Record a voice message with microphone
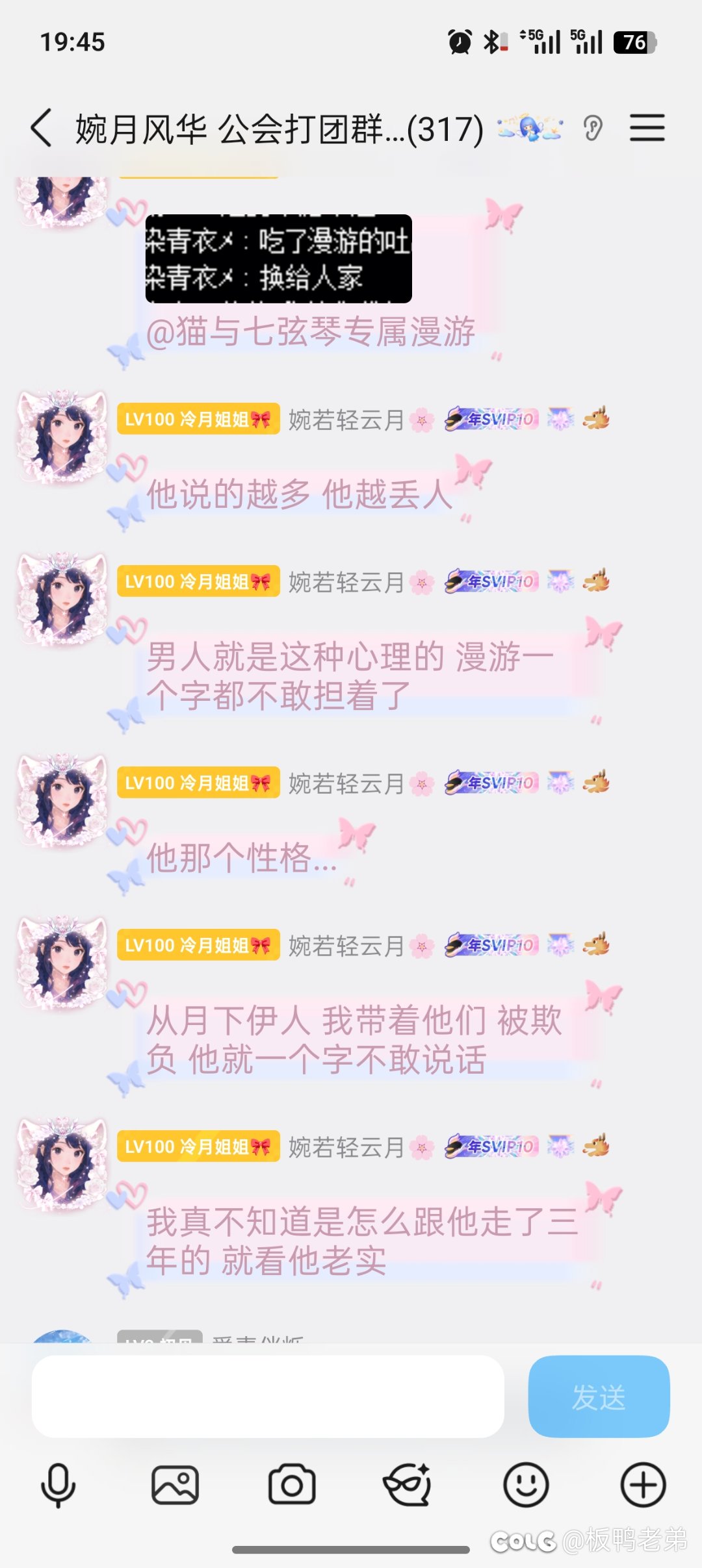The width and height of the screenshot is (702, 1568). [x=58, y=1485]
